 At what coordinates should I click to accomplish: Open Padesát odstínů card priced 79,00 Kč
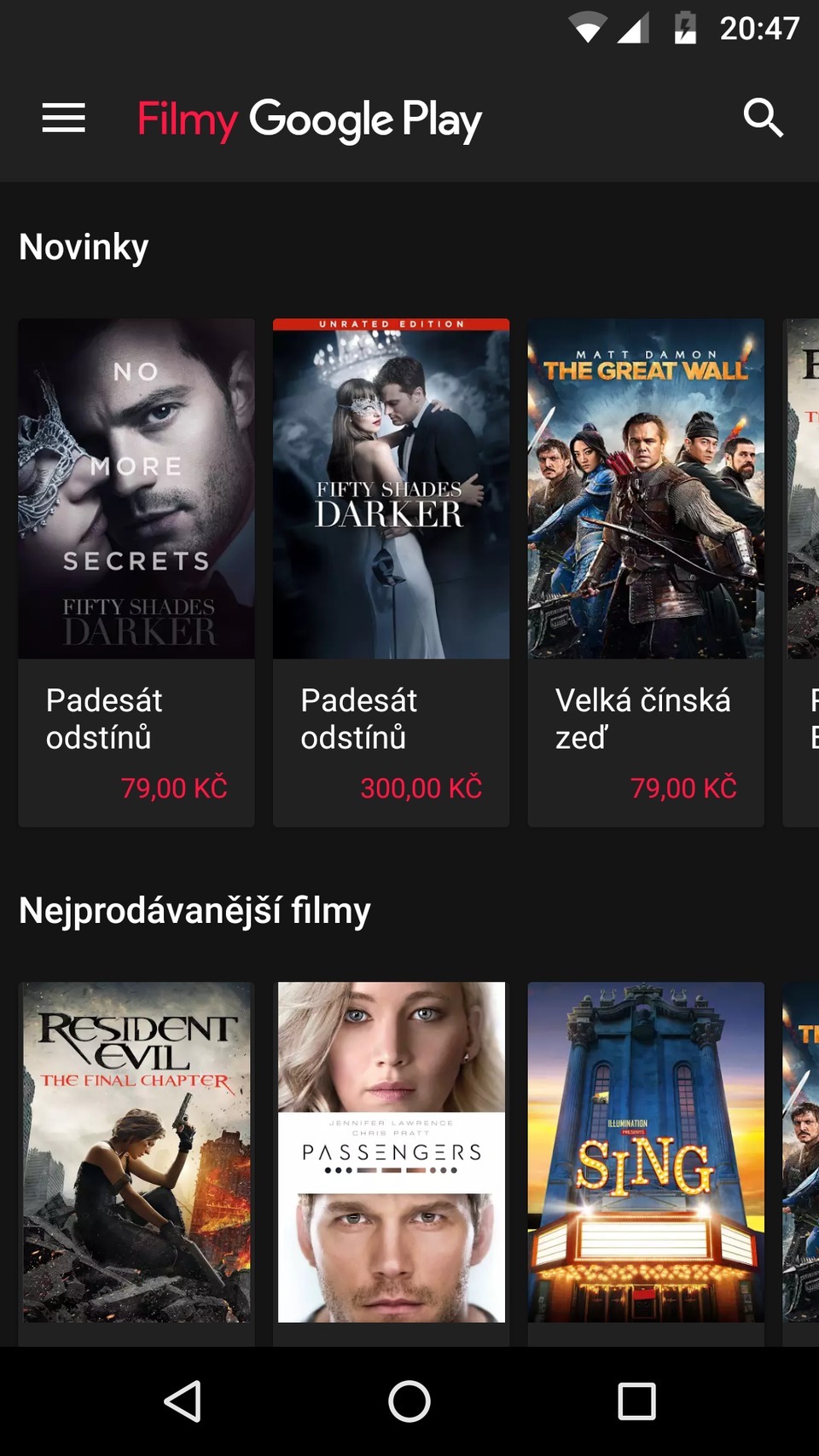coord(136,571)
